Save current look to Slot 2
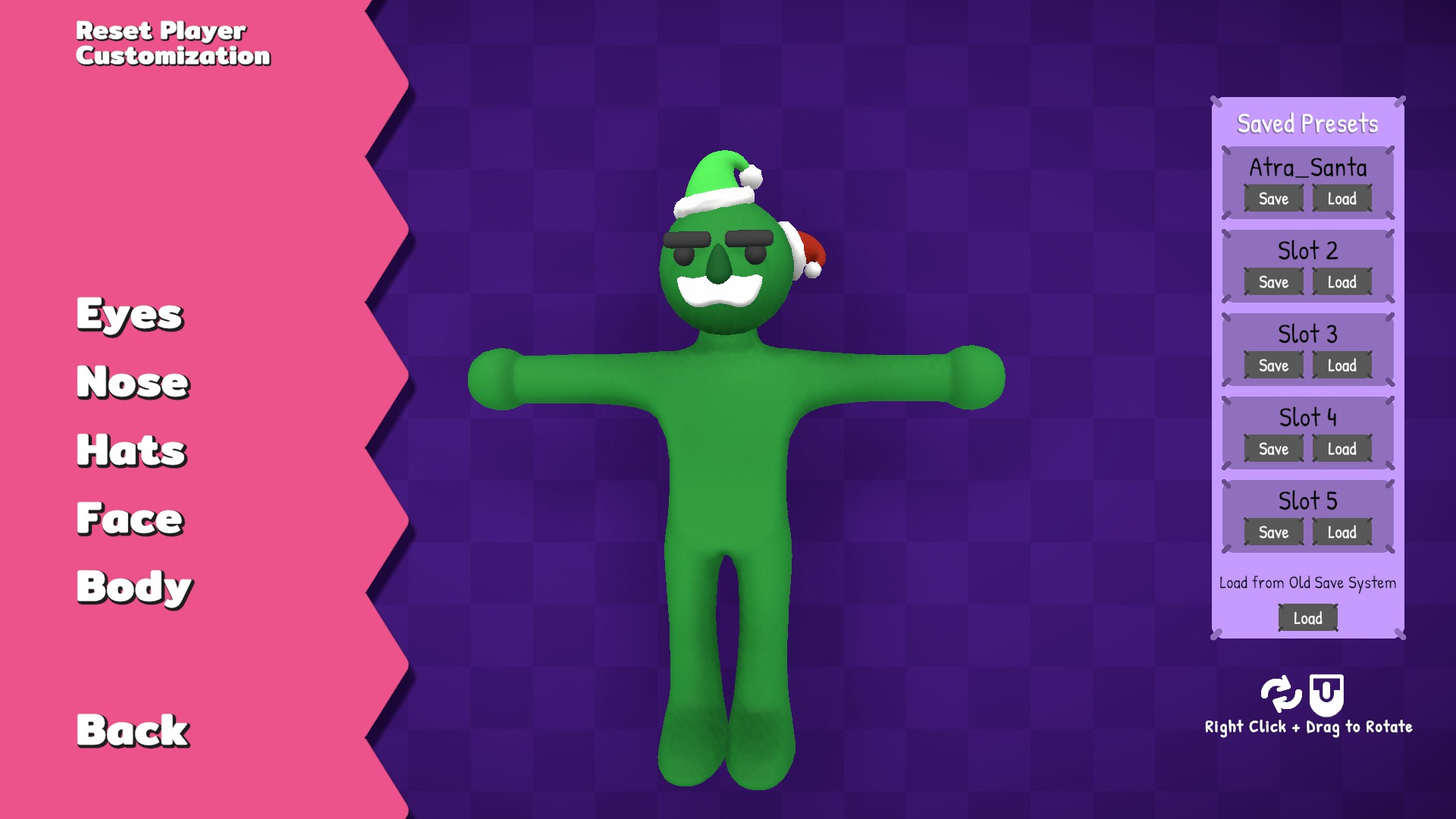Image resolution: width=1456 pixels, height=819 pixels. tap(1273, 282)
